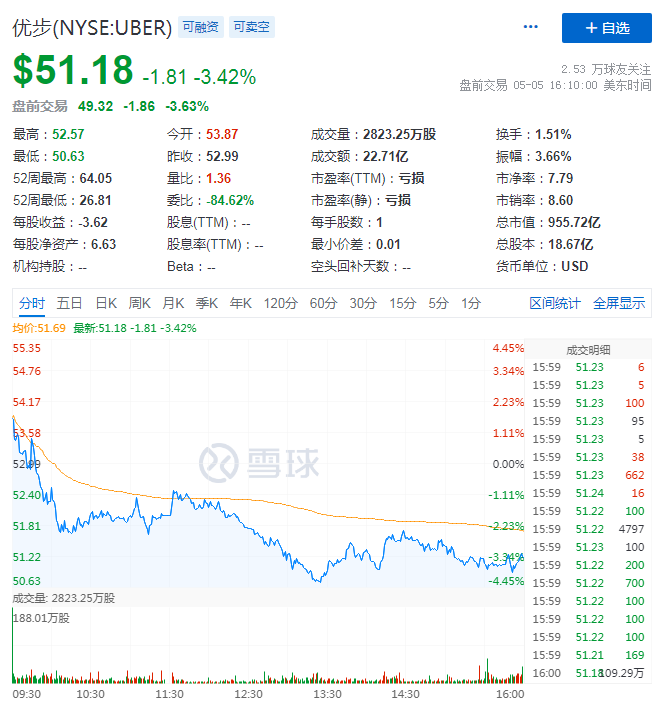Switch to 30分 interval chart
Image resolution: width=664 pixels, height=710 pixels.
pyautogui.click(x=363, y=303)
